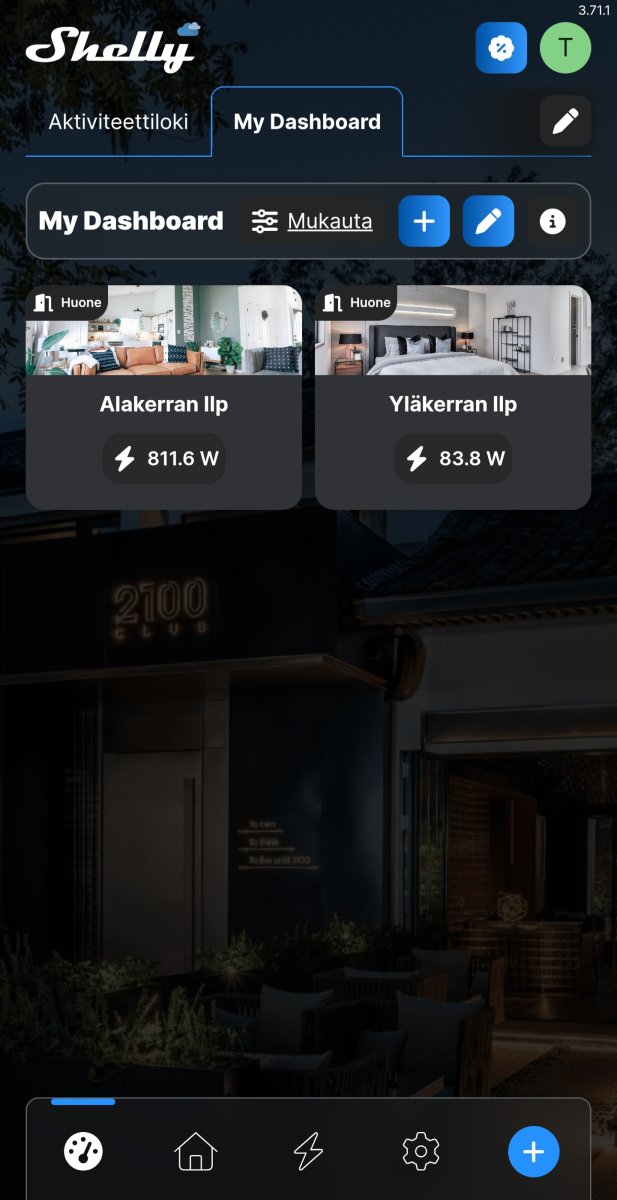
Task: Show dashboard info
Action: click(552, 221)
